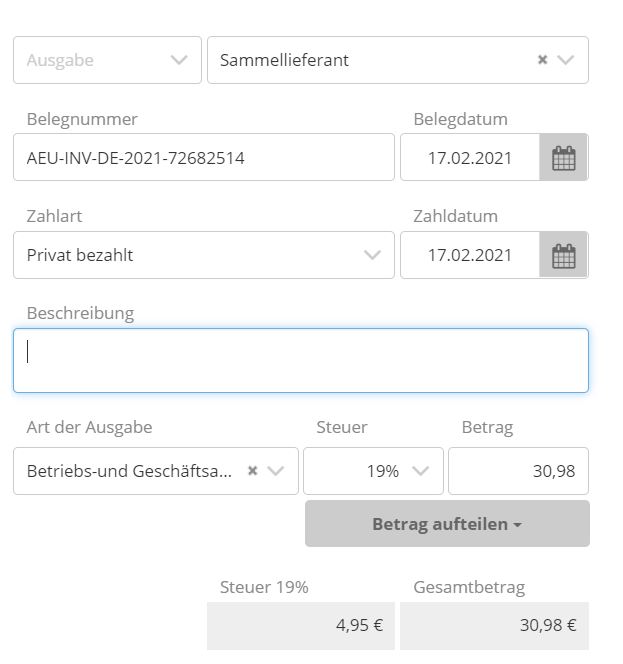
Task: Tap the Zahldatum date field
Action: tap(470, 255)
